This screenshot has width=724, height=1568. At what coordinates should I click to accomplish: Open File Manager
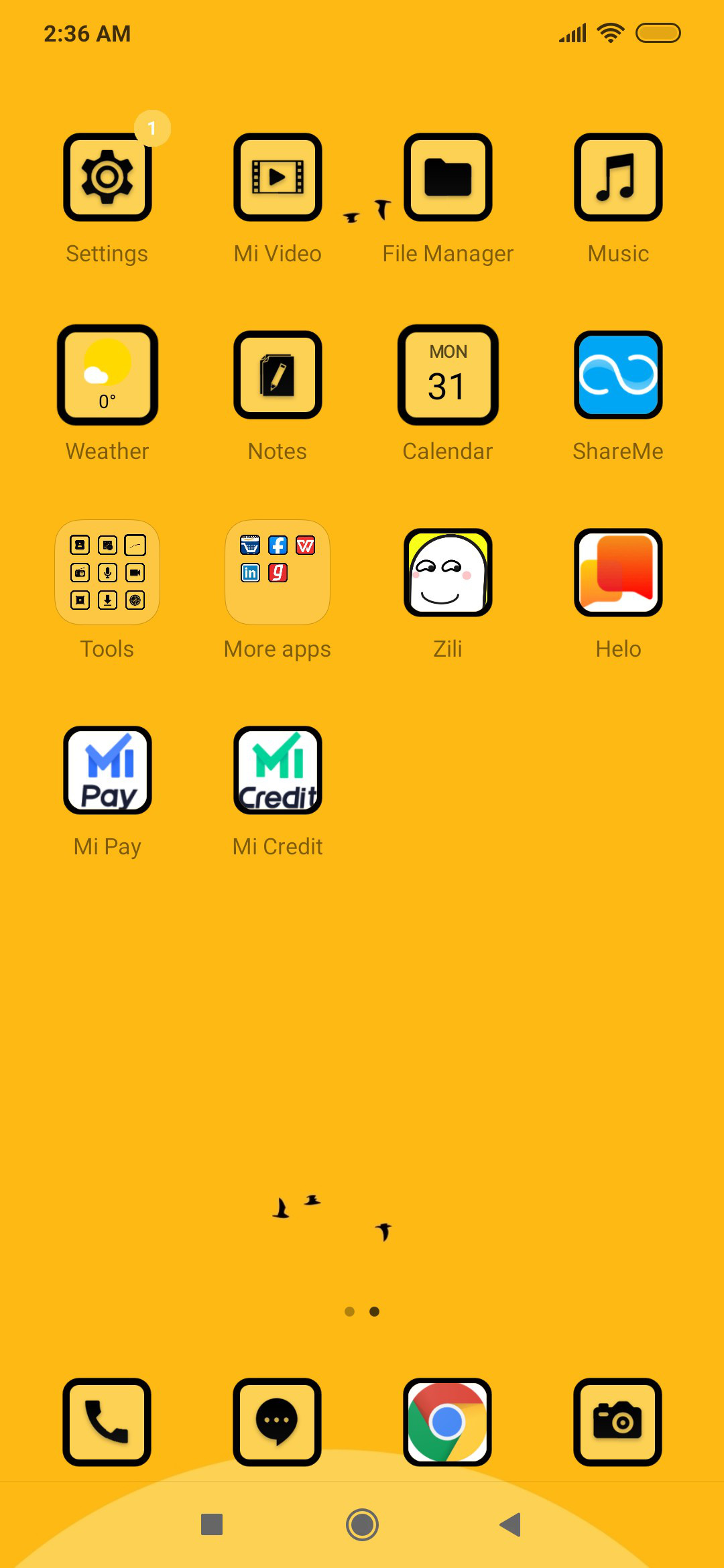pyautogui.click(x=448, y=178)
